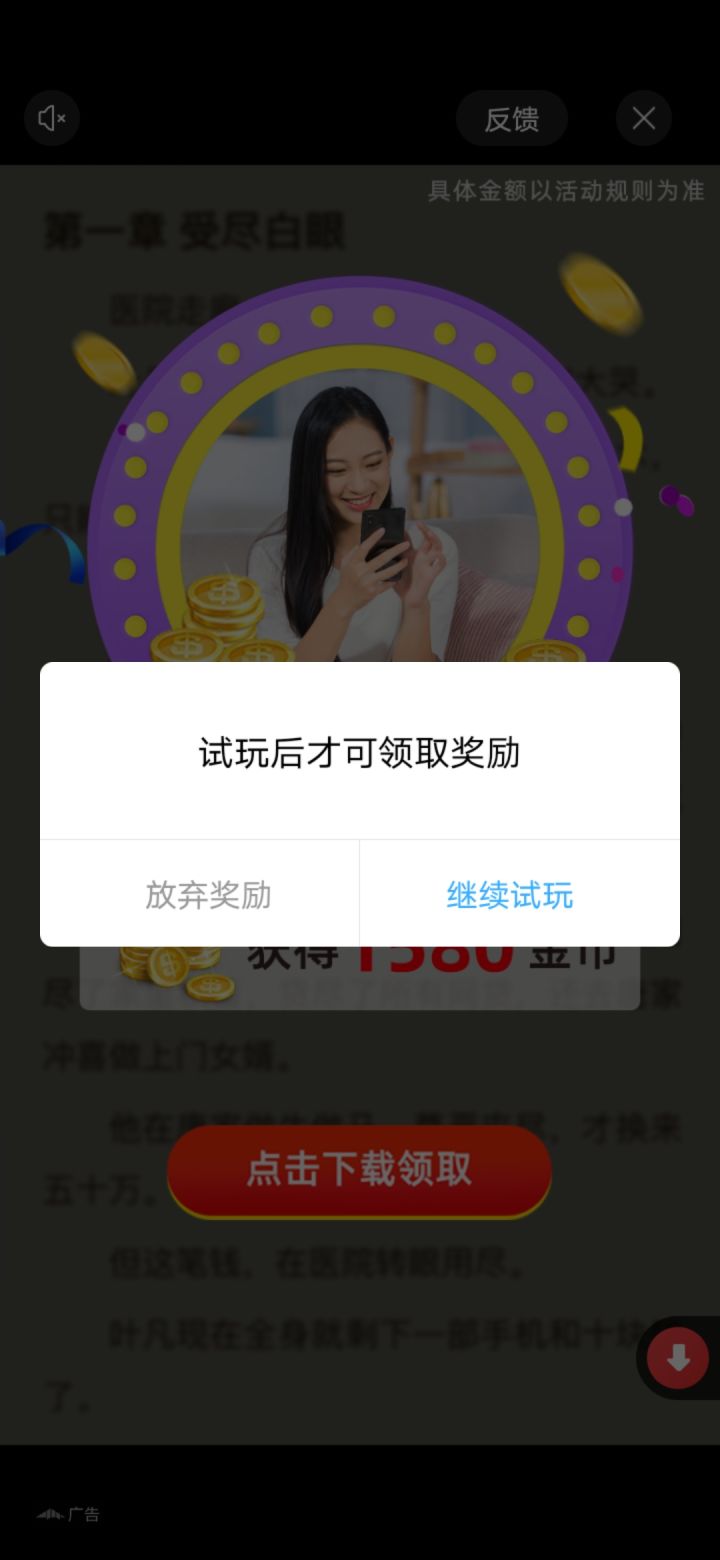Click the small sound-wave logo before 广告
Viewport: 720px width, 1560px height.
point(47,1514)
